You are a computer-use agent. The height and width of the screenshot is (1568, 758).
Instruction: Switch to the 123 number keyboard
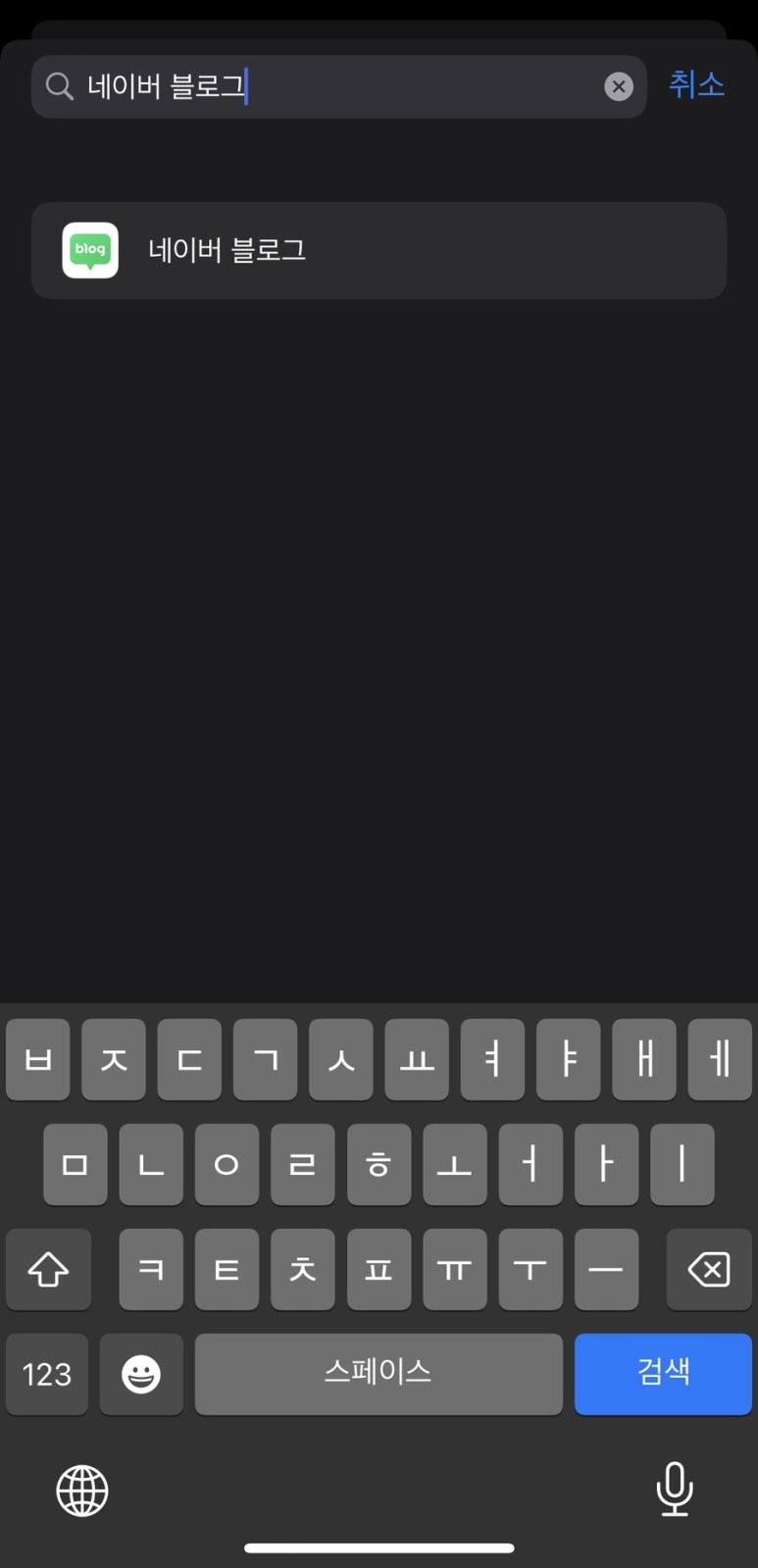click(47, 1373)
